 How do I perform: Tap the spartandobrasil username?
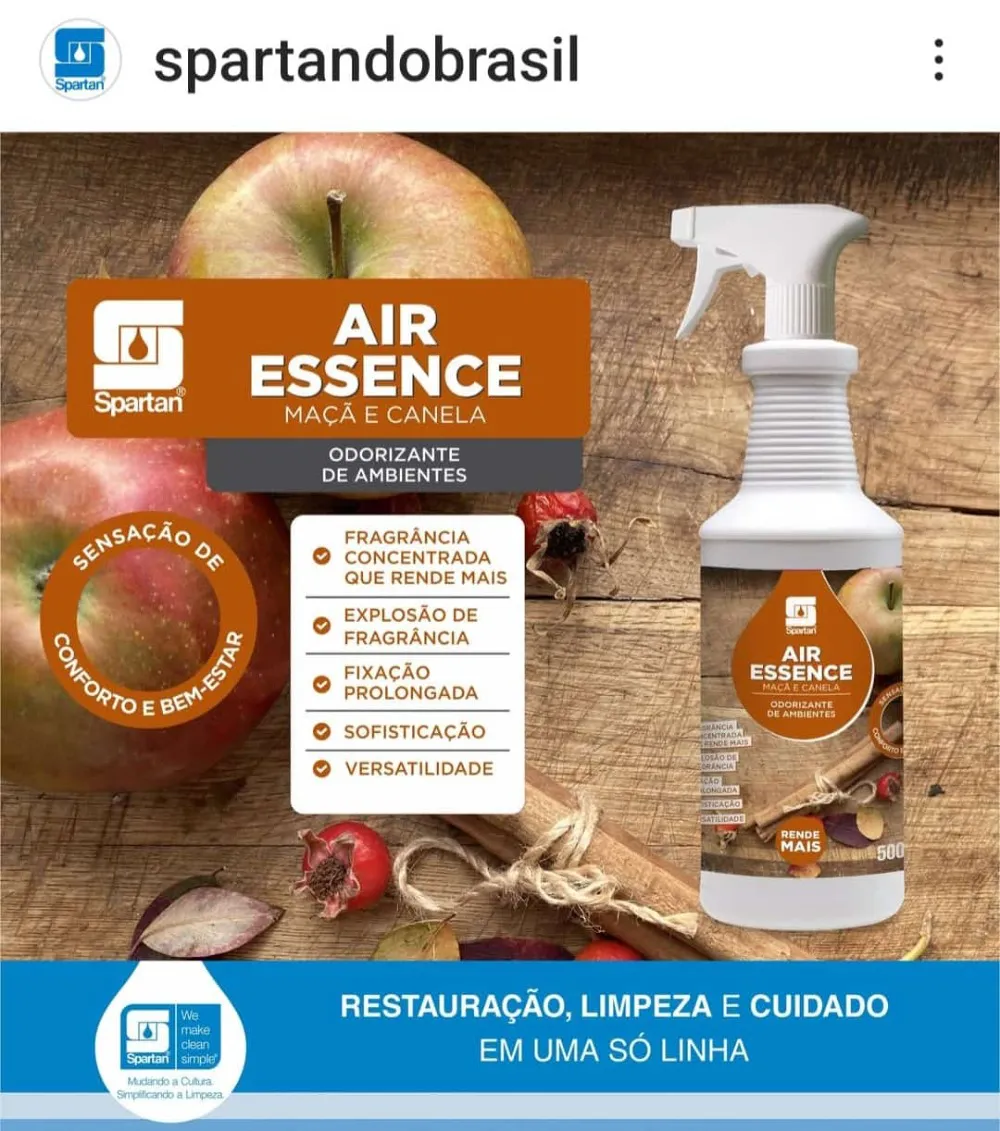click(366, 62)
